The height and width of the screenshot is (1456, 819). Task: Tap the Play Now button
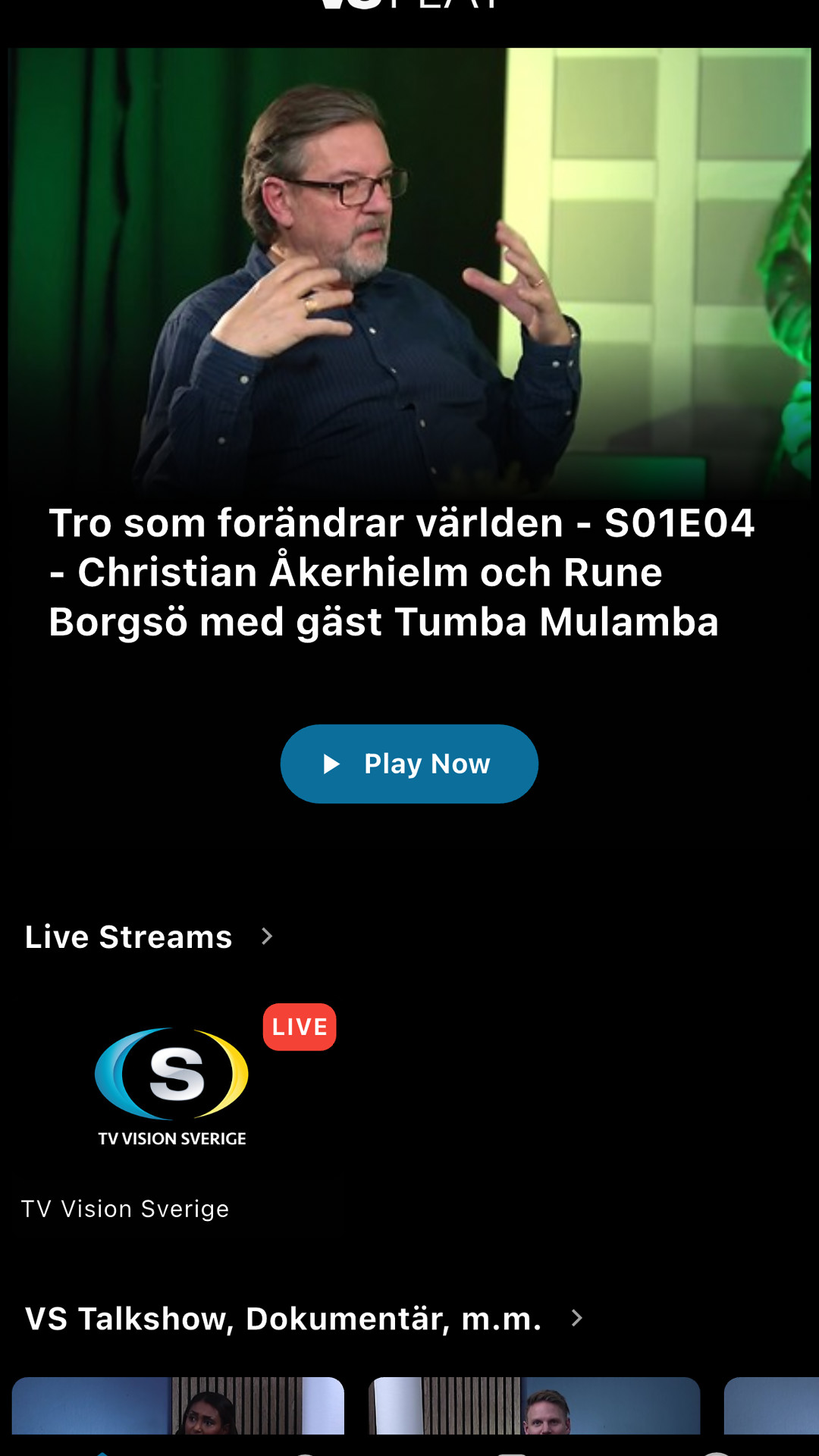[x=409, y=764]
